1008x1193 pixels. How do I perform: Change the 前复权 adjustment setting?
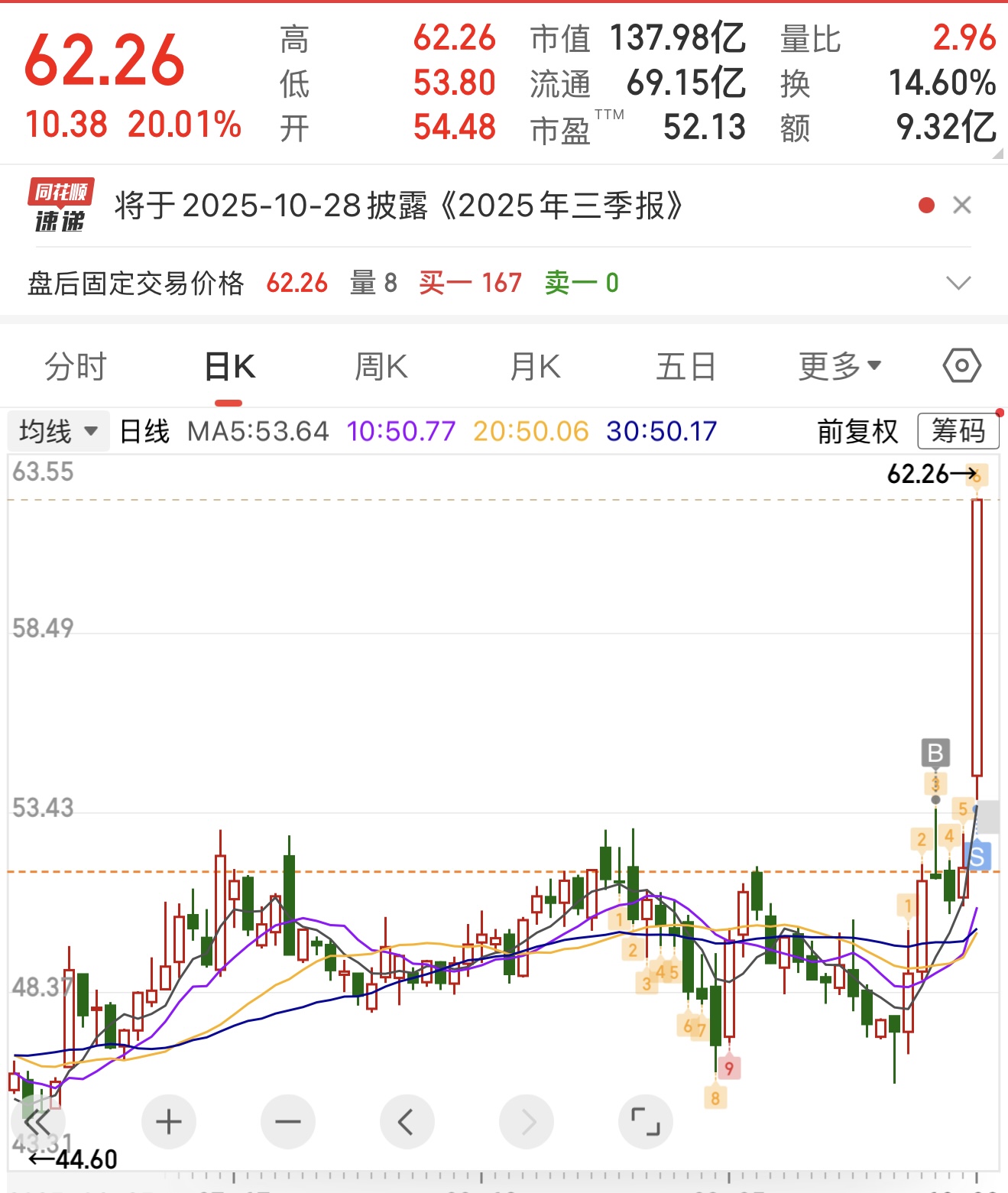[x=857, y=432]
